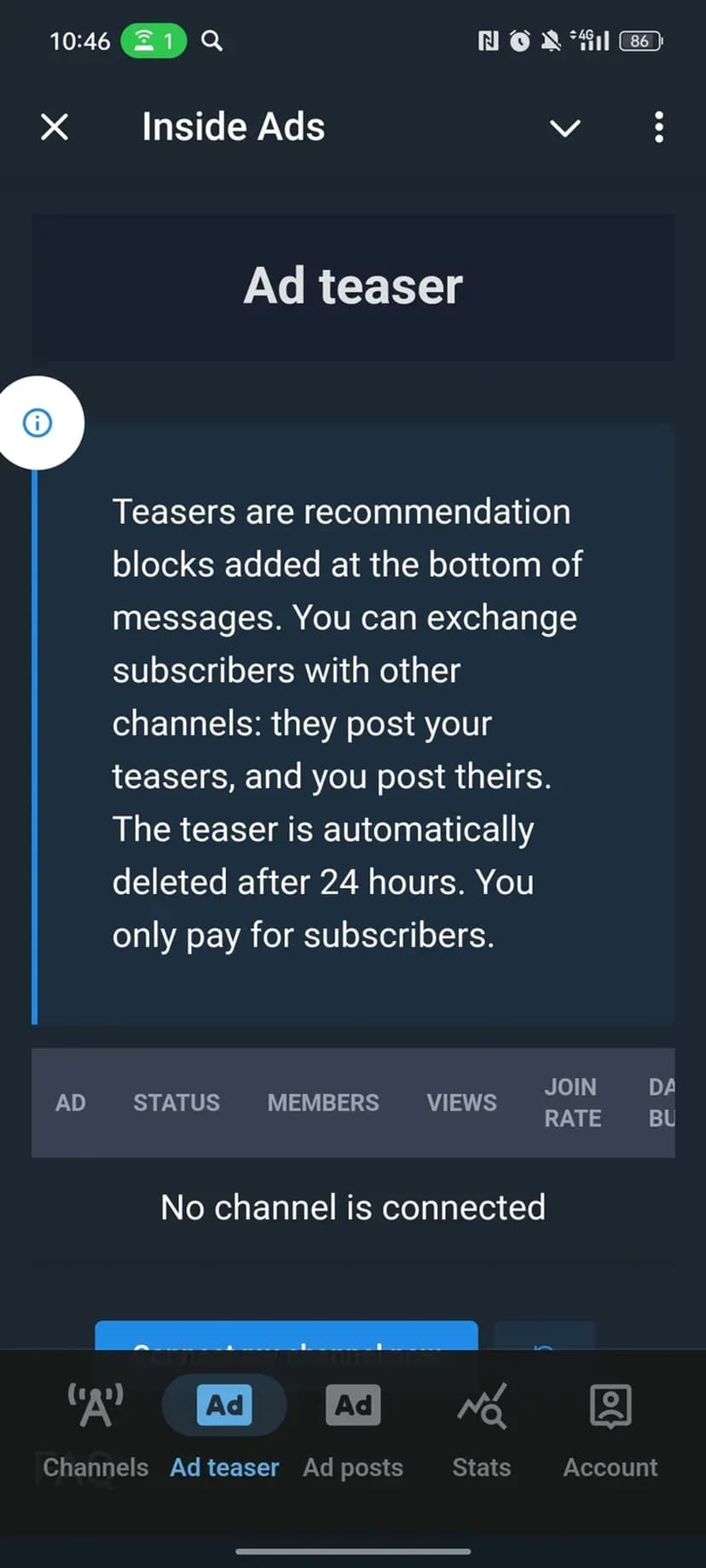Tap the blue connect channel button
The image size is (706, 1568).
tap(286, 1335)
